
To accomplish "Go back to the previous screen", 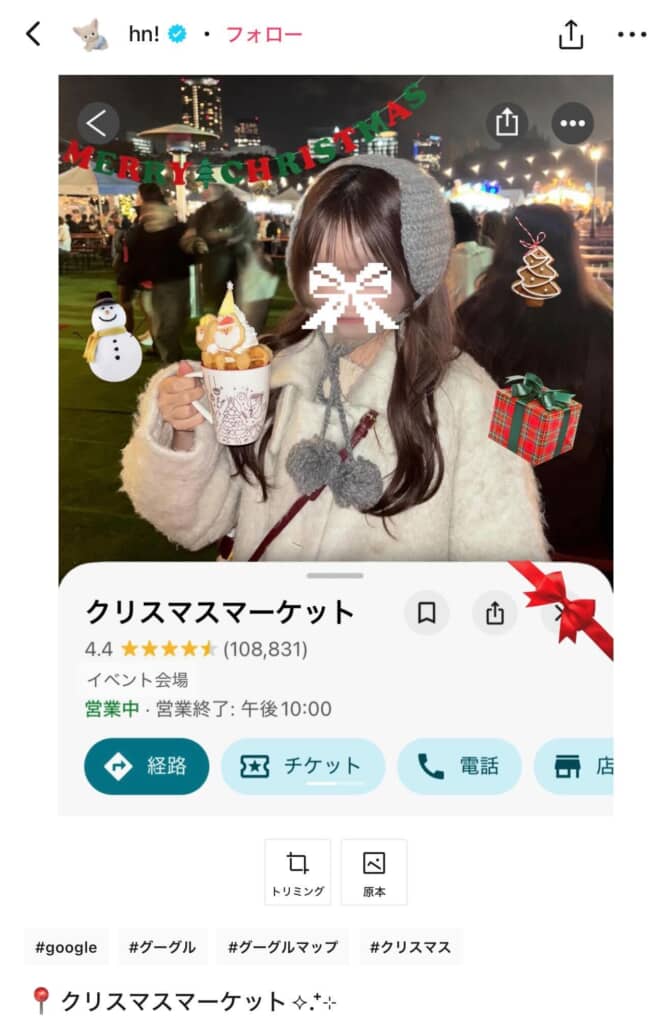I will click(33, 34).
